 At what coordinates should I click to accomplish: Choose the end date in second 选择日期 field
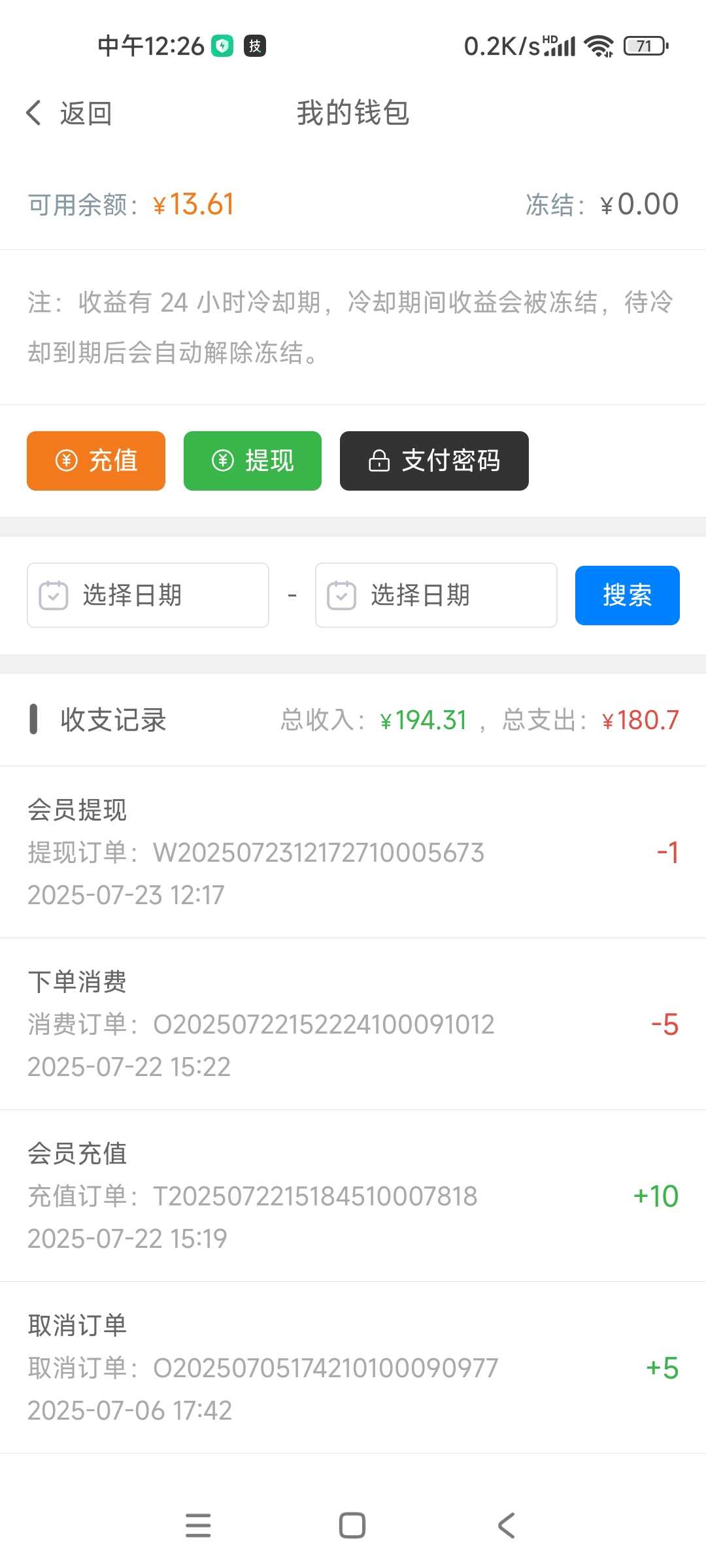[436, 595]
